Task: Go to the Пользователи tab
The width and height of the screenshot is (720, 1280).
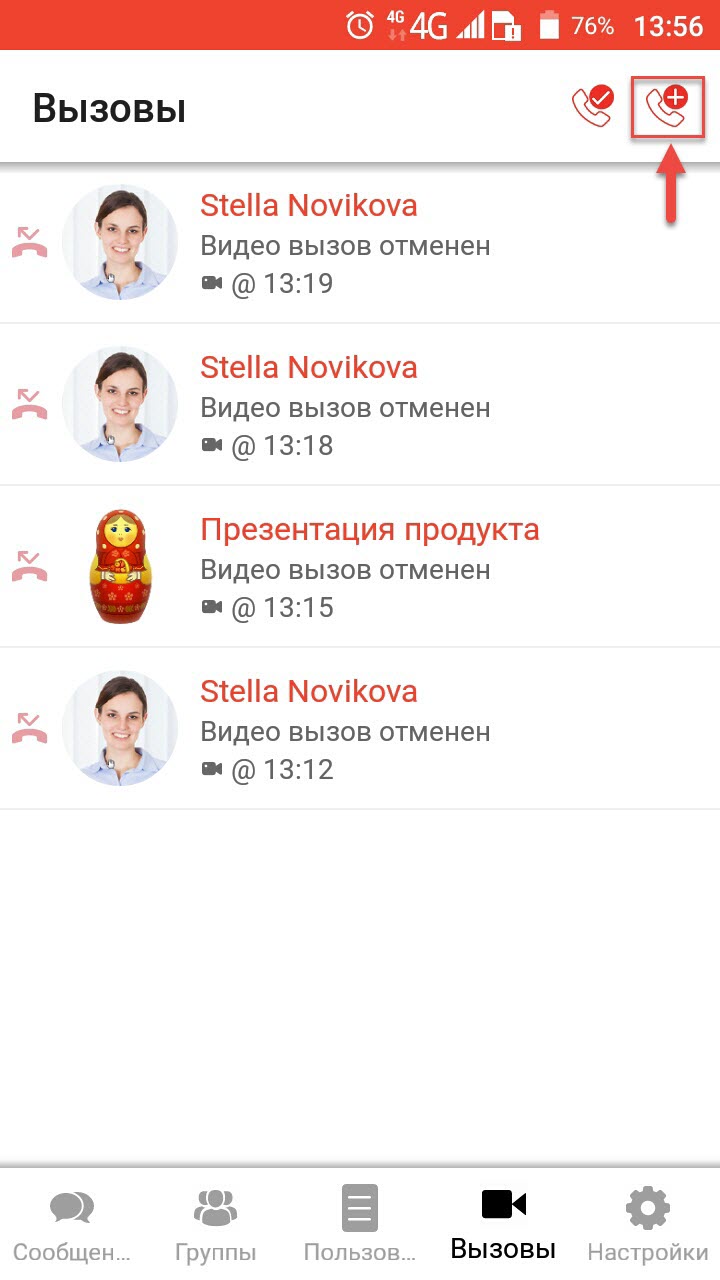Action: (x=359, y=1224)
